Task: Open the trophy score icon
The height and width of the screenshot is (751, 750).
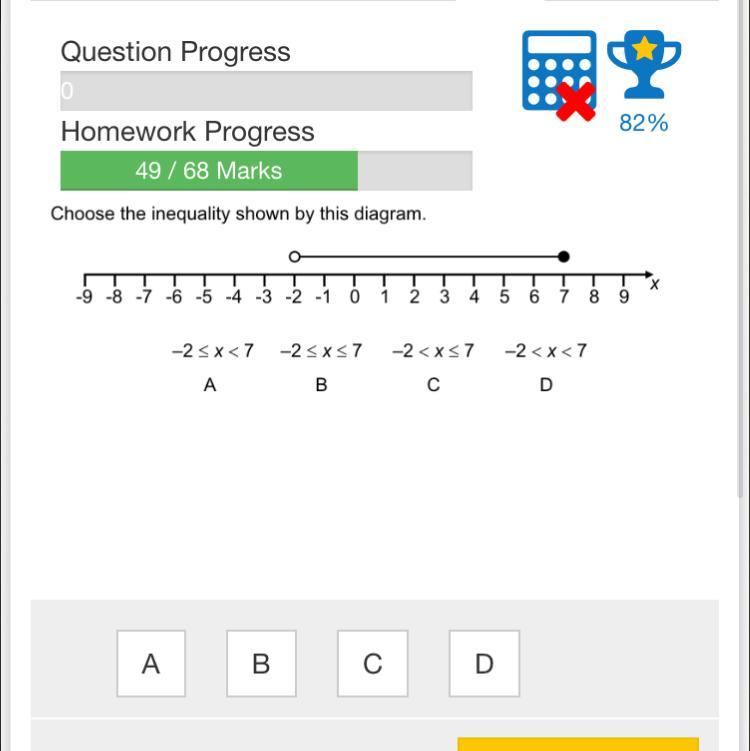Action: point(645,66)
